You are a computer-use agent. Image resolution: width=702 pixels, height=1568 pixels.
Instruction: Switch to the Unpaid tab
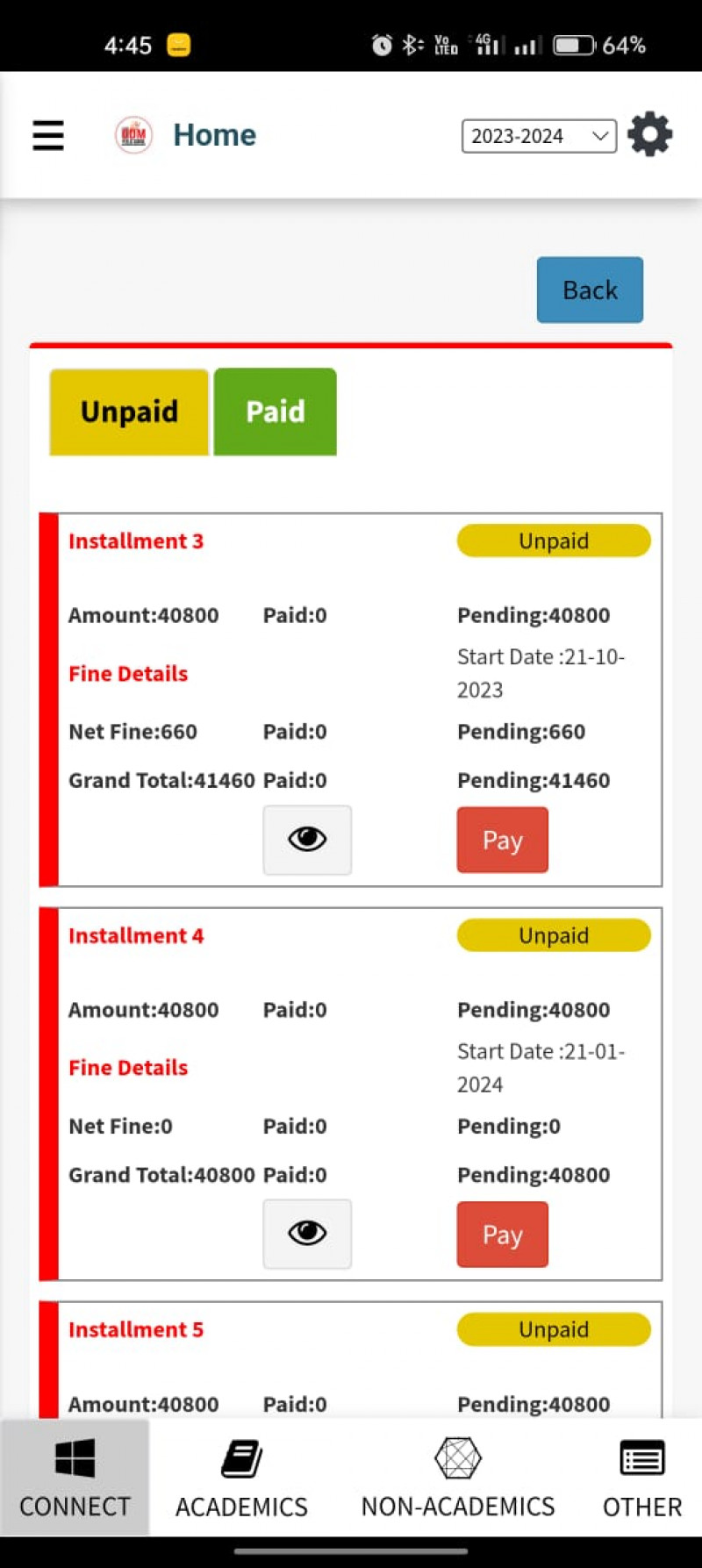click(x=129, y=412)
